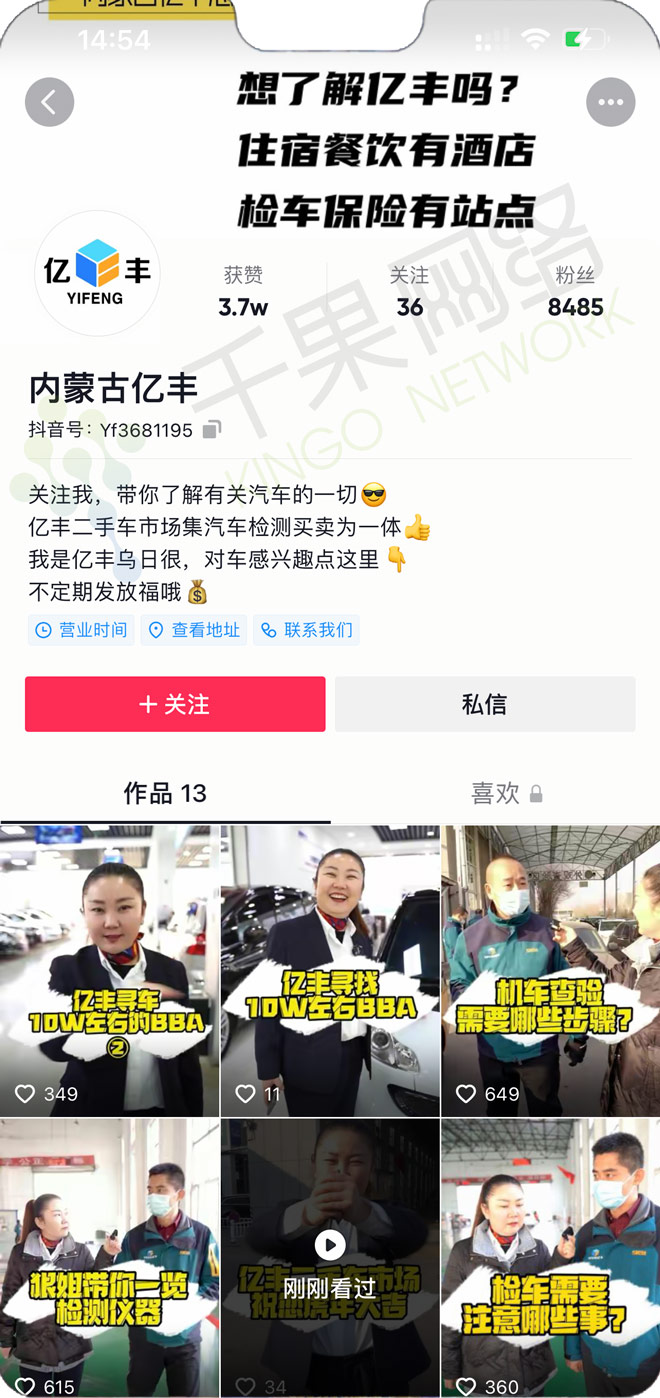Open video 亿丰寻车10W左右的BBA②
Image resolution: width=660 pixels, height=1398 pixels.
109,970
